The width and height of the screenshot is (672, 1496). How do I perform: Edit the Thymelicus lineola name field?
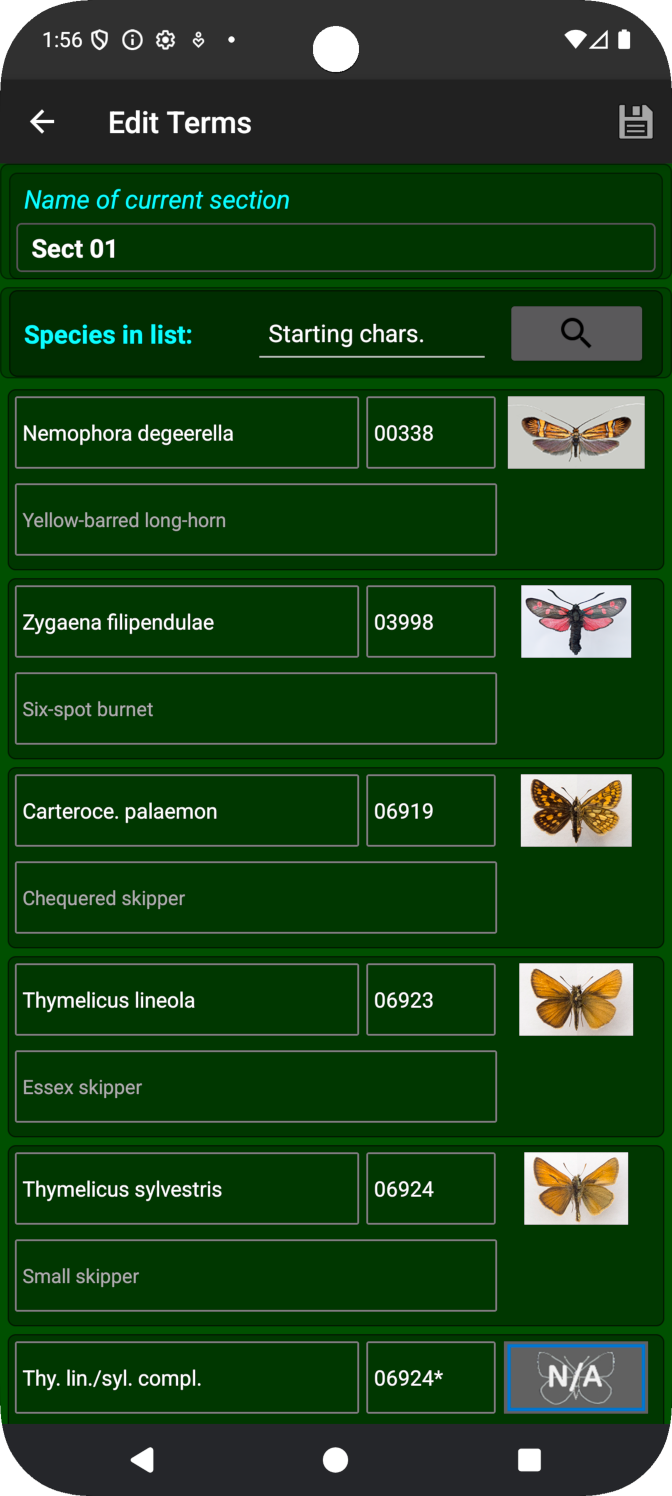click(x=187, y=1000)
